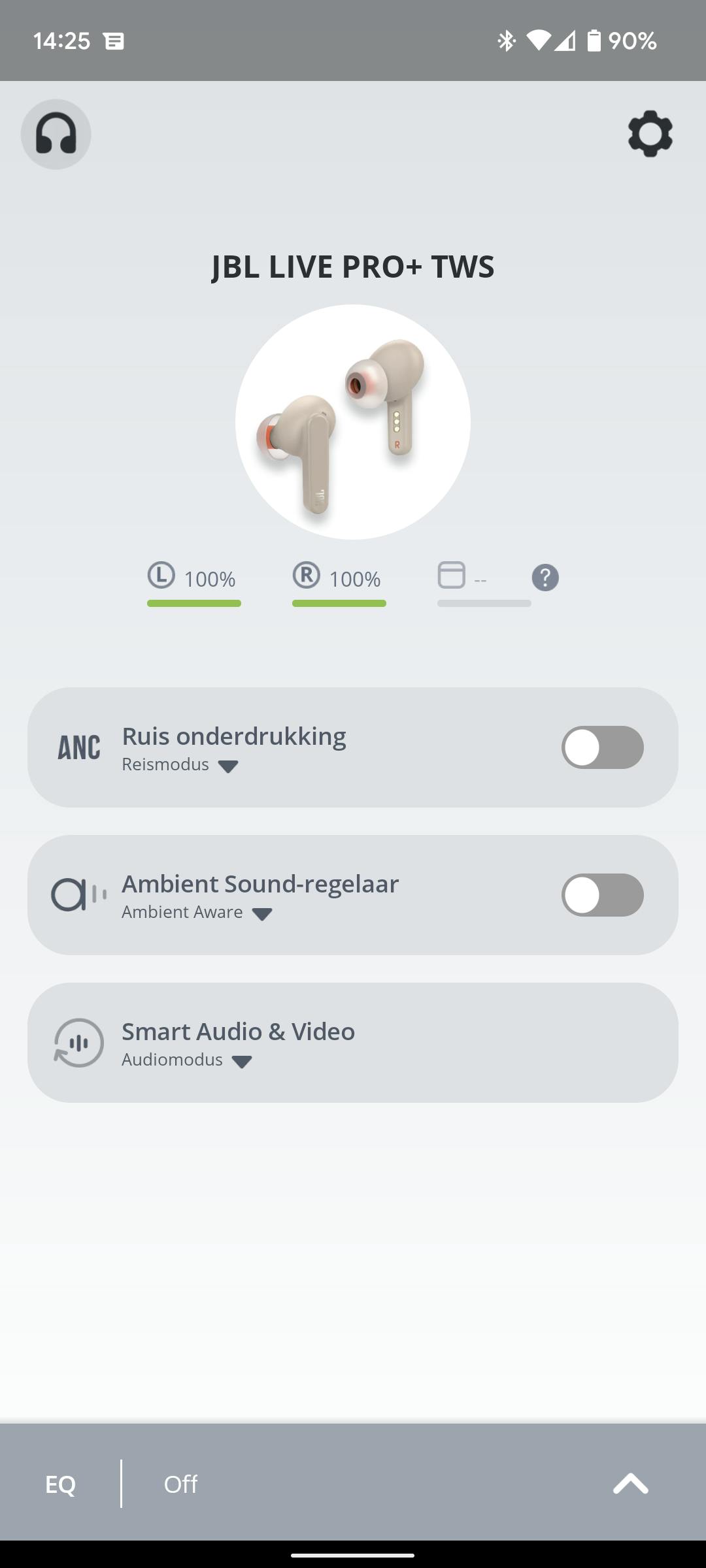The height and width of the screenshot is (1568, 706).
Task: Open the settings gear
Action: pos(650,134)
